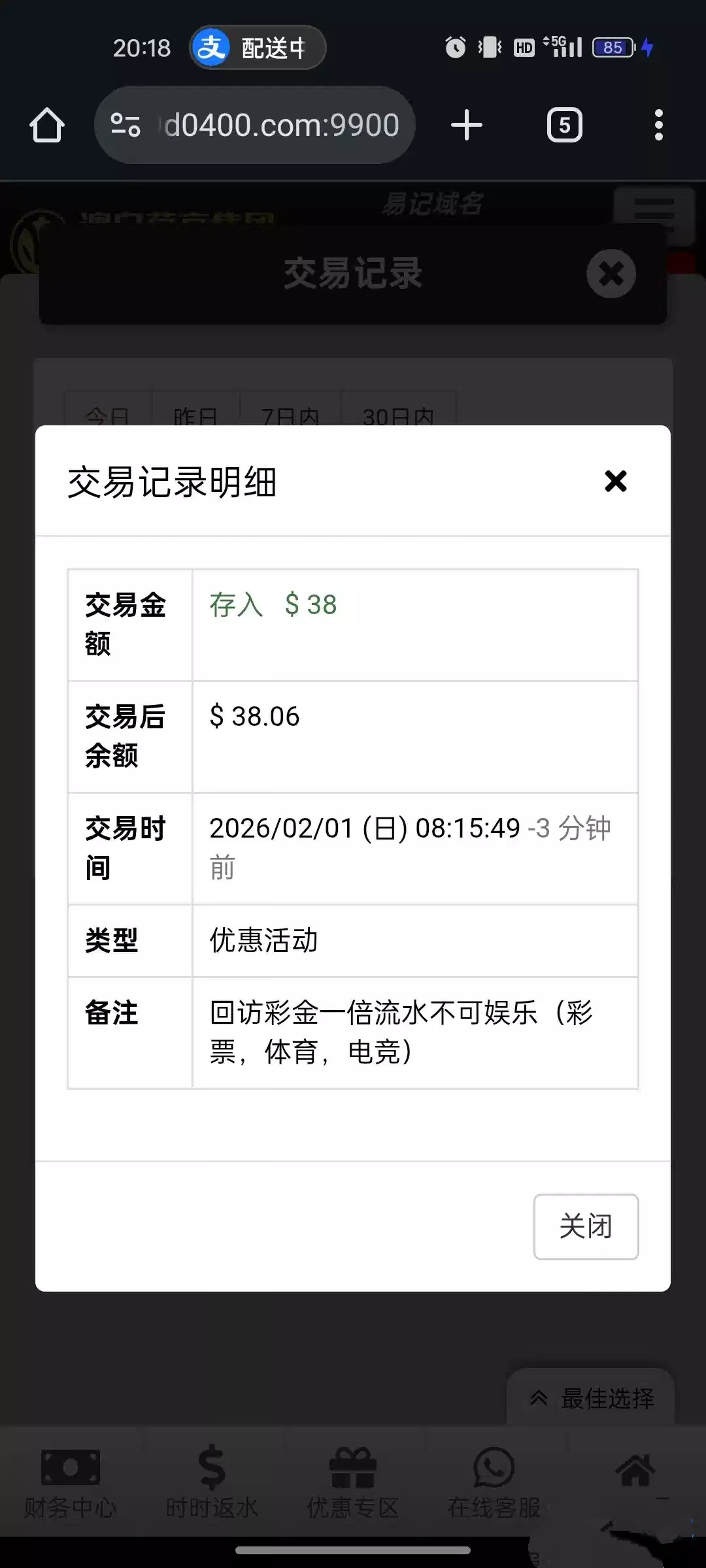This screenshot has height=1568, width=706.
Task: Show the open tabs switcher
Action: tap(564, 125)
